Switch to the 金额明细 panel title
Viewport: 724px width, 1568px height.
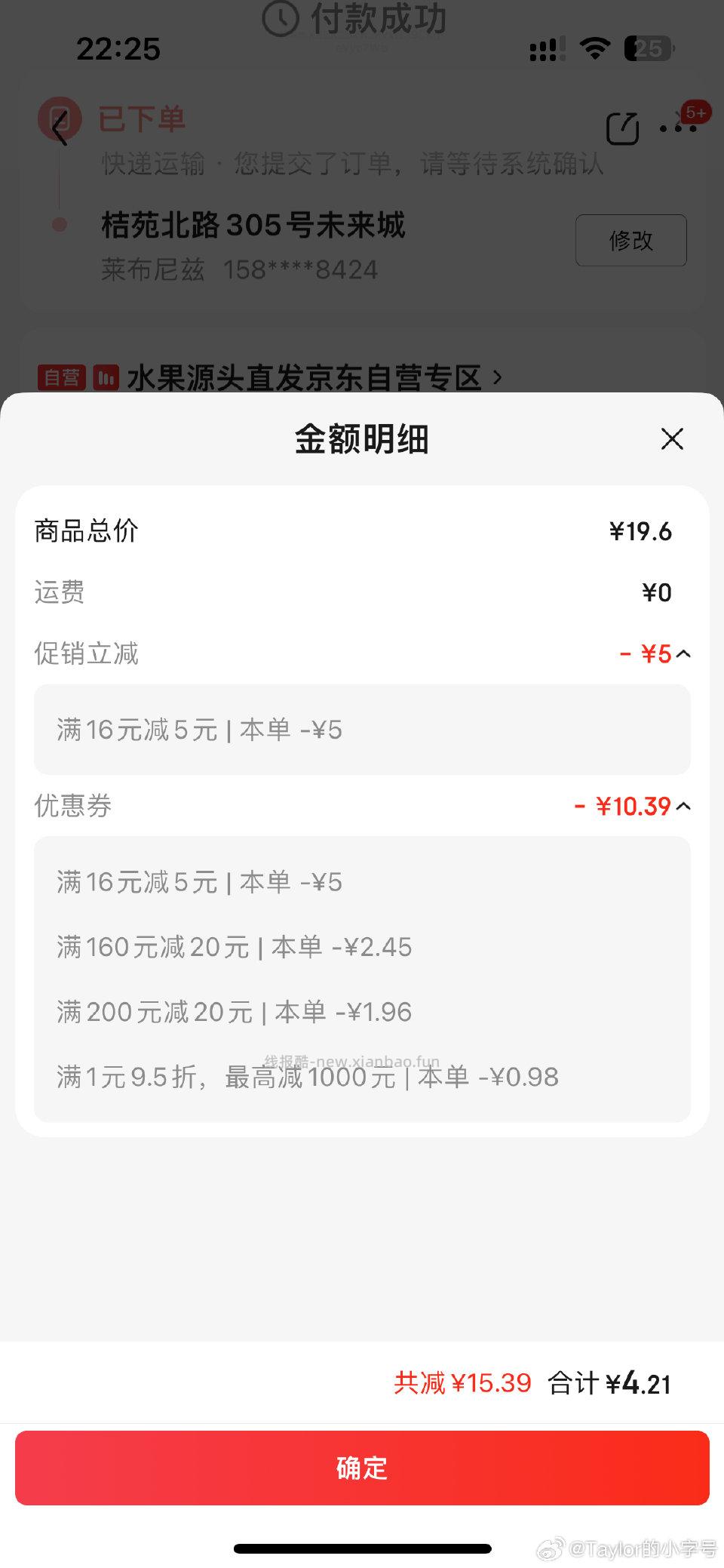coord(361,440)
